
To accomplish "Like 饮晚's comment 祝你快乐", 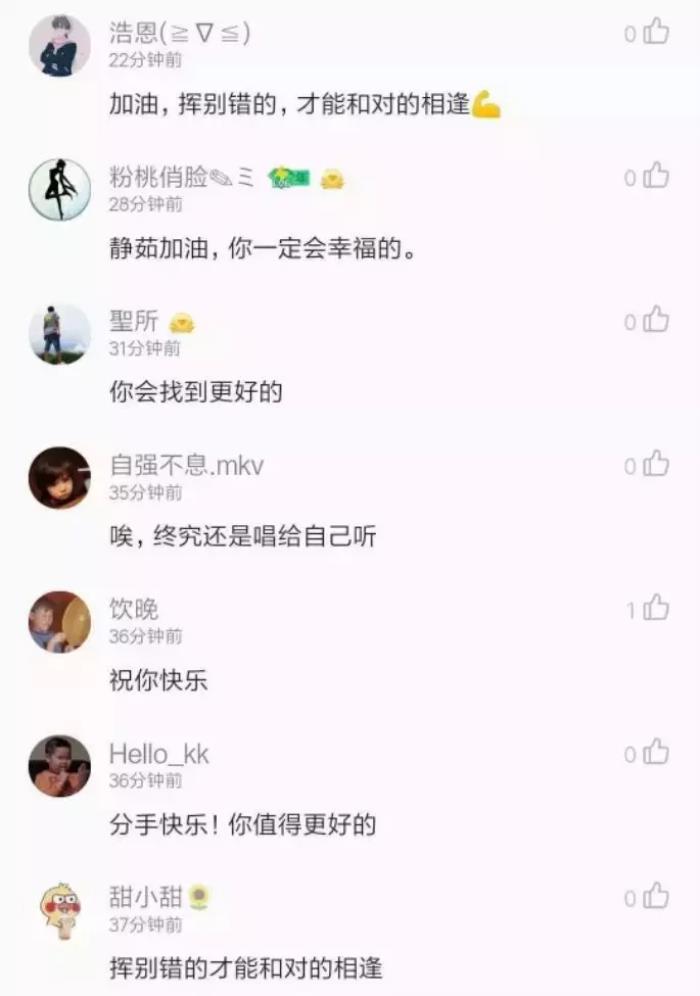I will (x=656, y=608).
